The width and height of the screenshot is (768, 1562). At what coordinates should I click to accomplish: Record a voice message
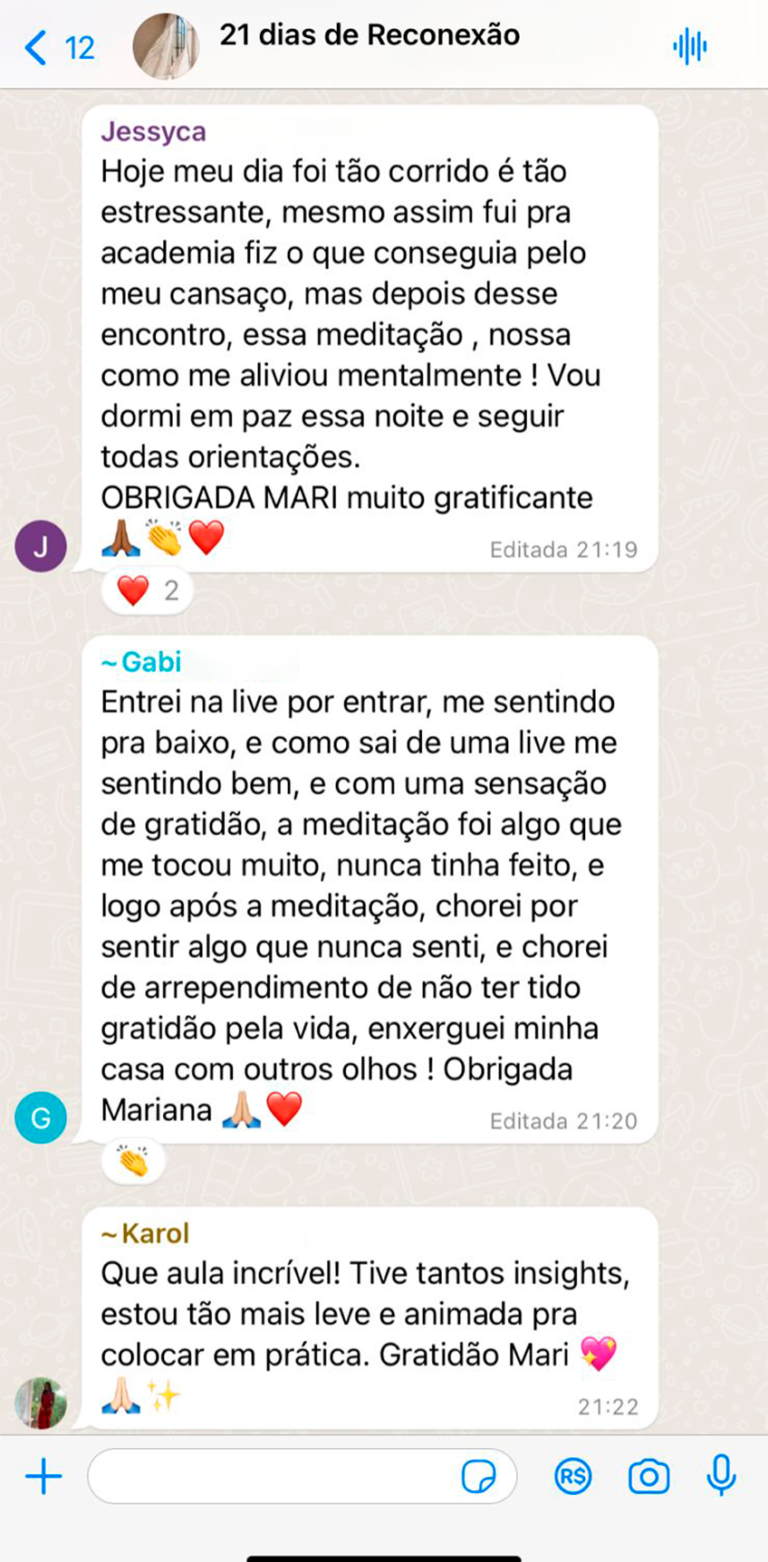(x=721, y=1476)
